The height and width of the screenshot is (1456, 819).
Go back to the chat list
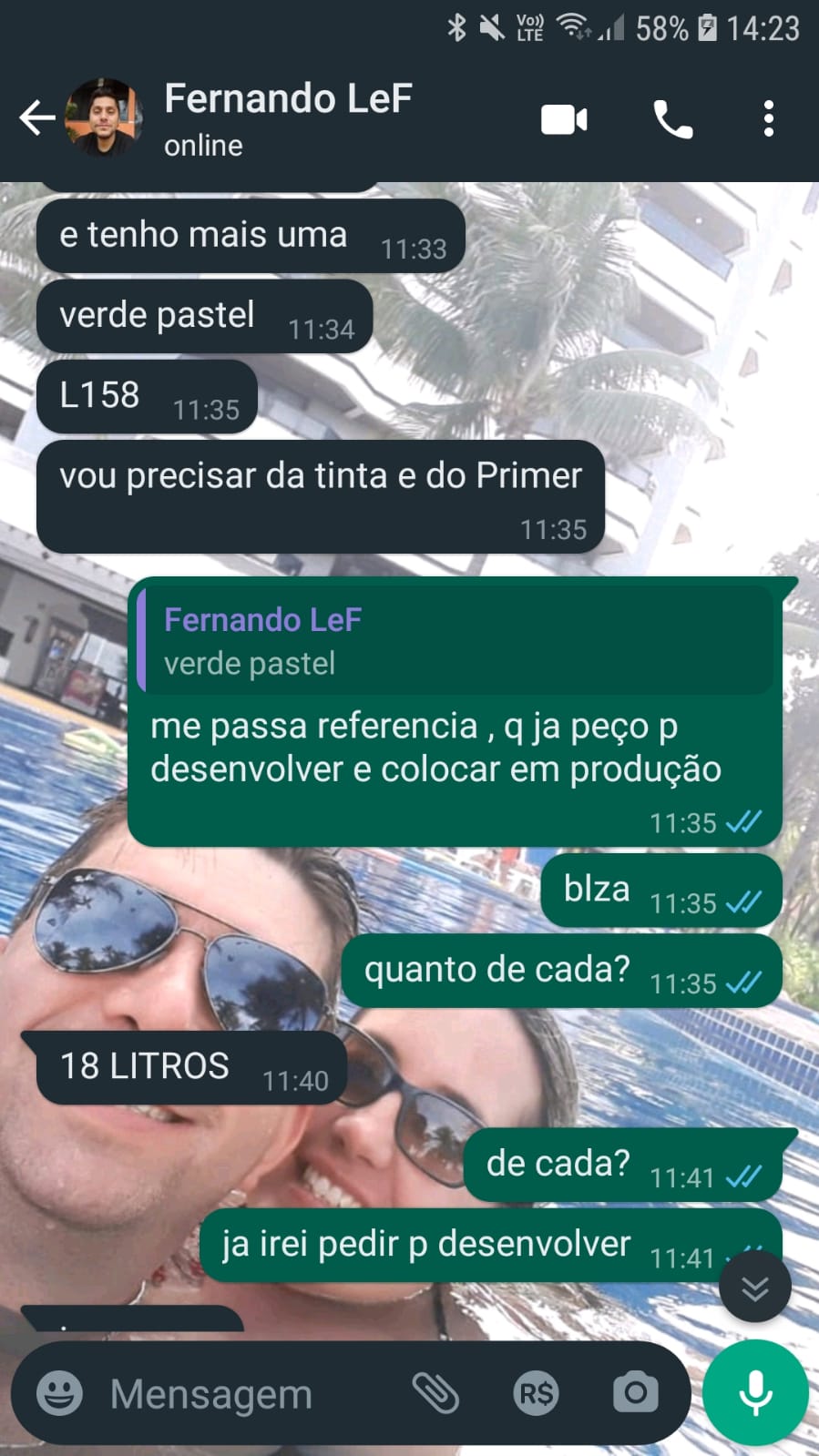[36, 118]
